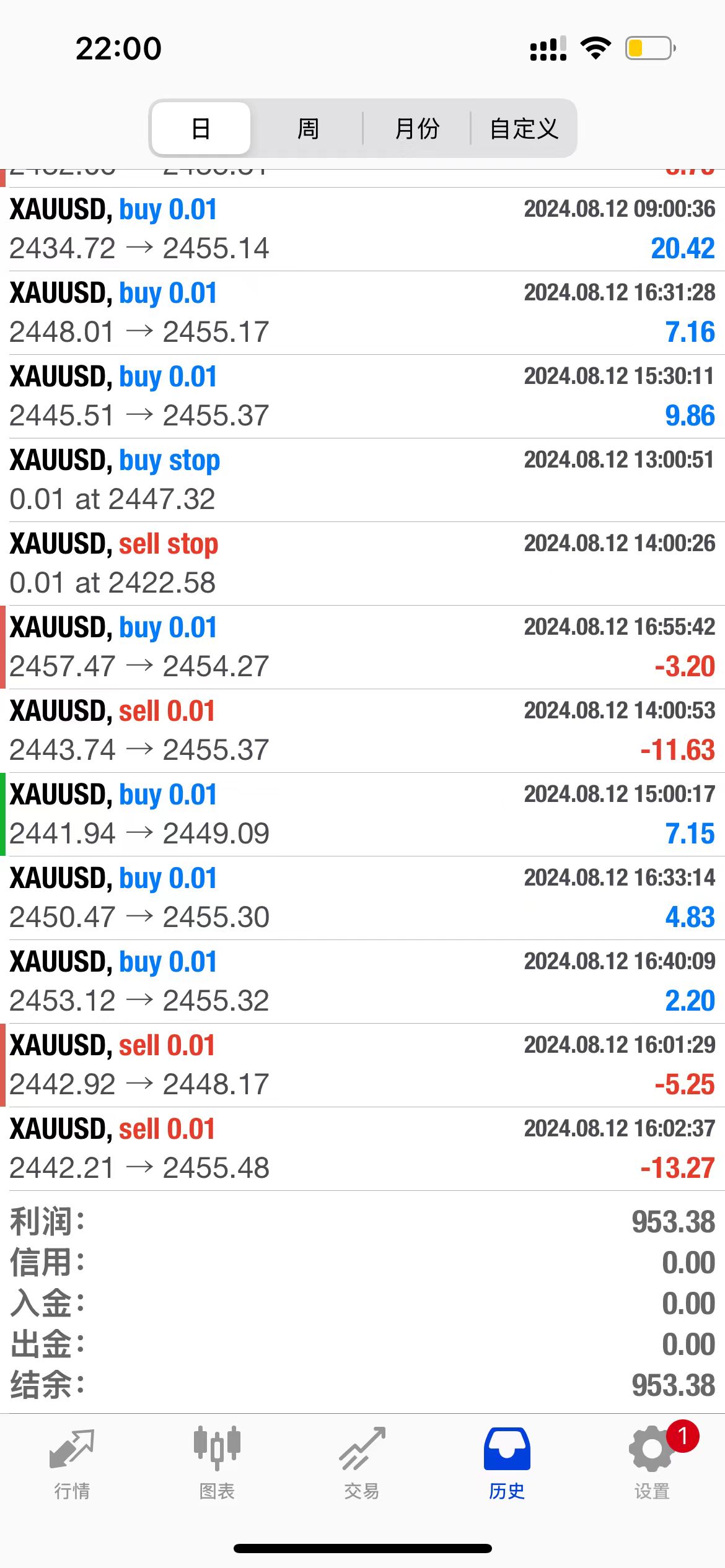Choose the 自定义 custom period
The width and height of the screenshot is (725, 1568).
(524, 129)
